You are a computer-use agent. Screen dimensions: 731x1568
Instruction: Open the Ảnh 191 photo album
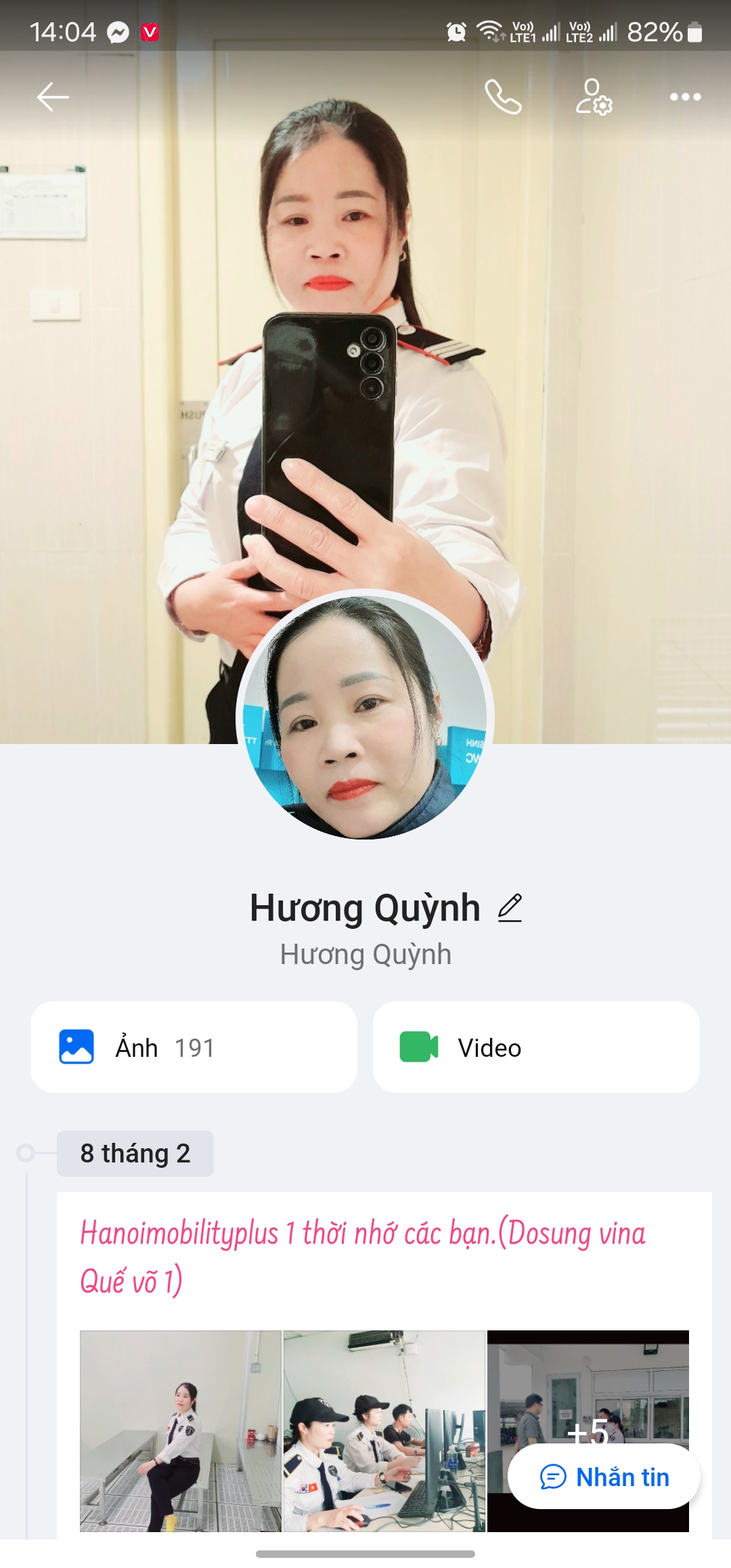pyautogui.click(x=194, y=1047)
